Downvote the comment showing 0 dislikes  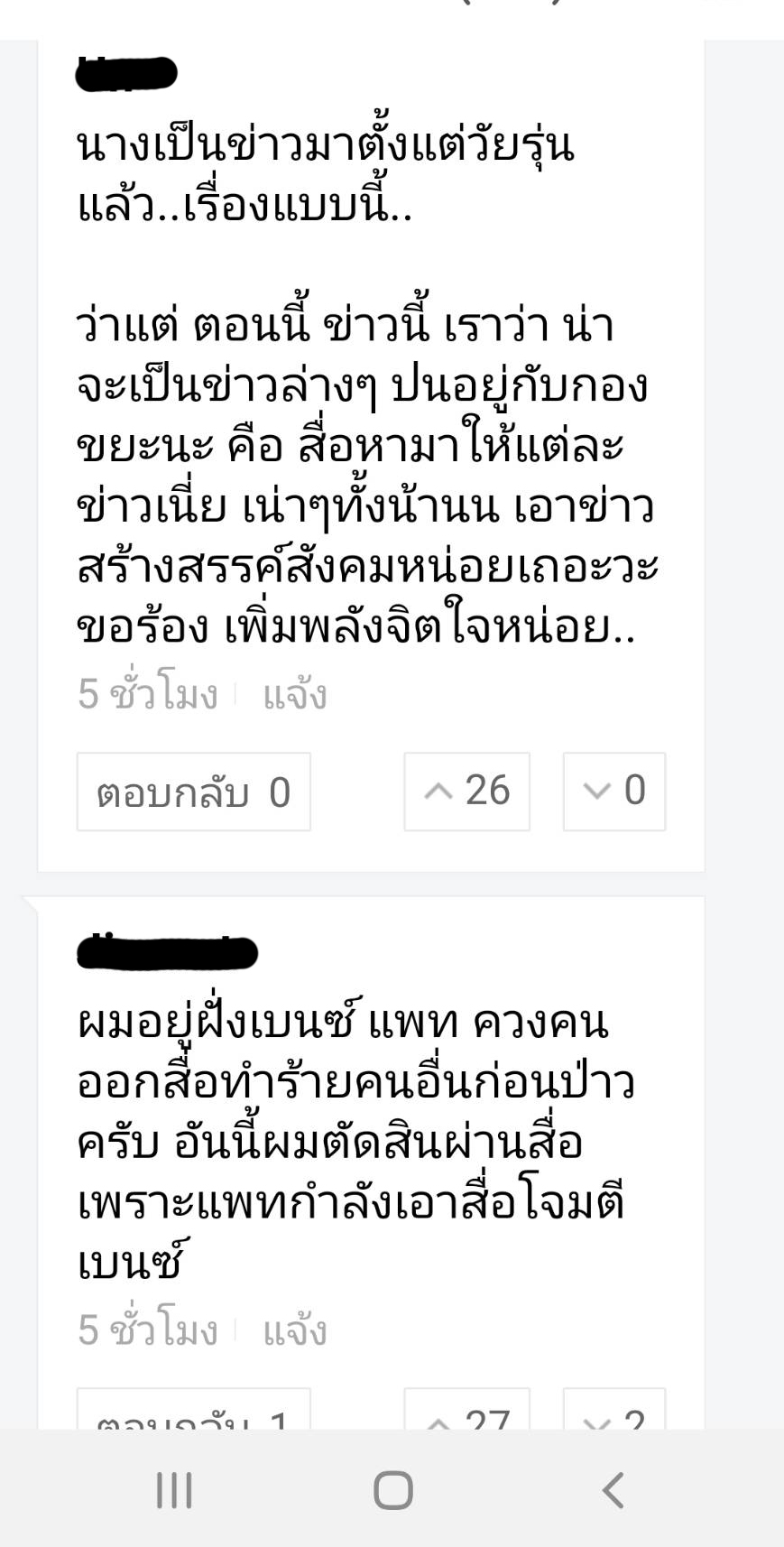(613, 792)
